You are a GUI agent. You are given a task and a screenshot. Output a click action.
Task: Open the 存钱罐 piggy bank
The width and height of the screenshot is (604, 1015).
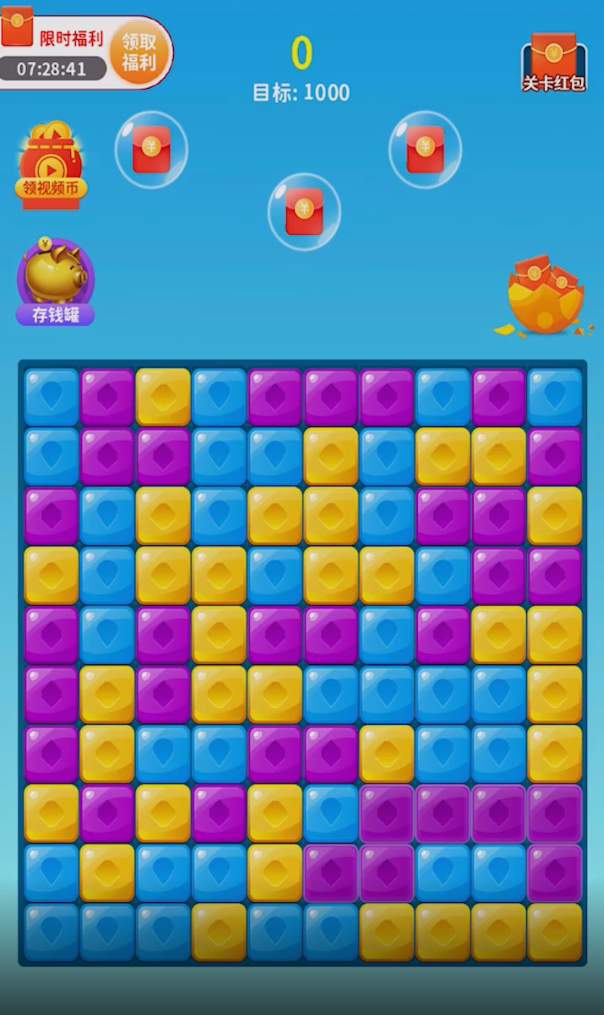[56, 281]
